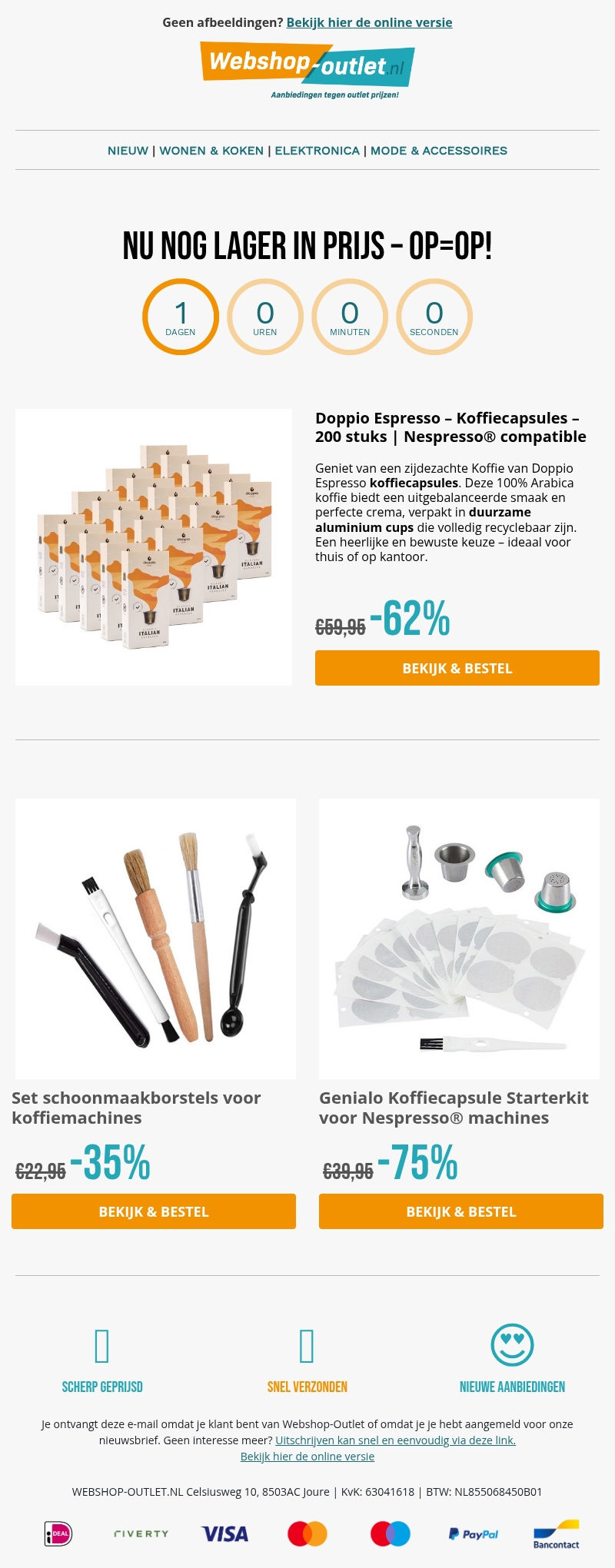Viewport: 615px width, 1568px height.
Task: Go to WONEN & KOKEN category
Action: point(211,151)
